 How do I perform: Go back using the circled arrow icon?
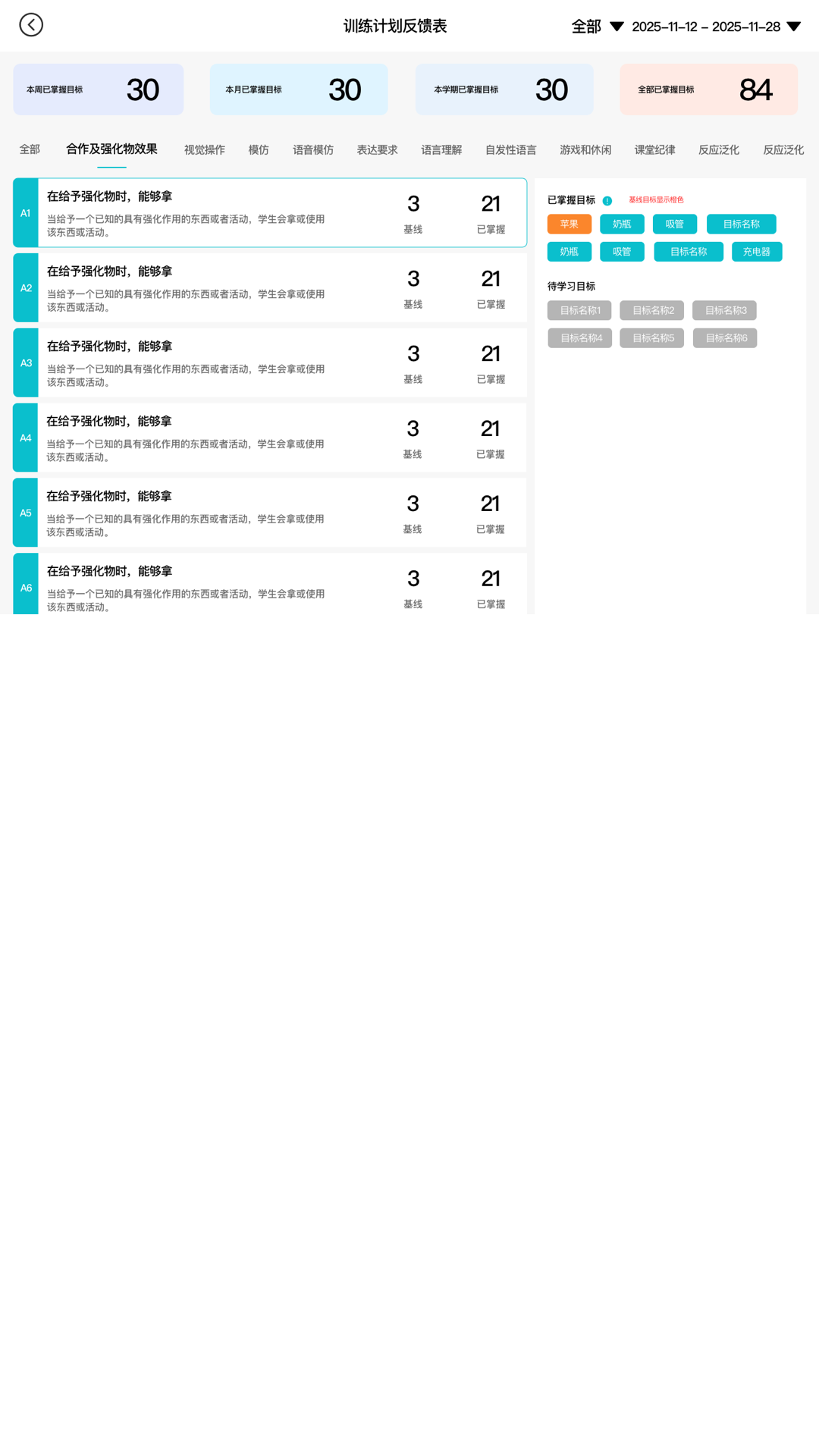coord(31,25)
